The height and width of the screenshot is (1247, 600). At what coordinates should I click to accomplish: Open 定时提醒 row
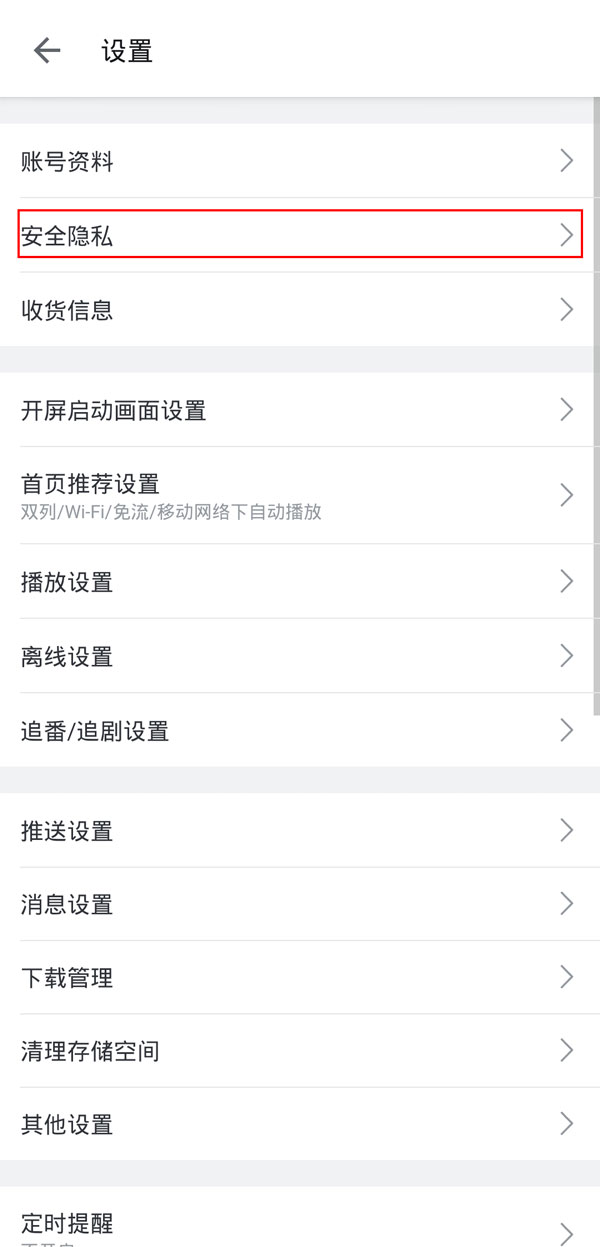pos(300,1225)
